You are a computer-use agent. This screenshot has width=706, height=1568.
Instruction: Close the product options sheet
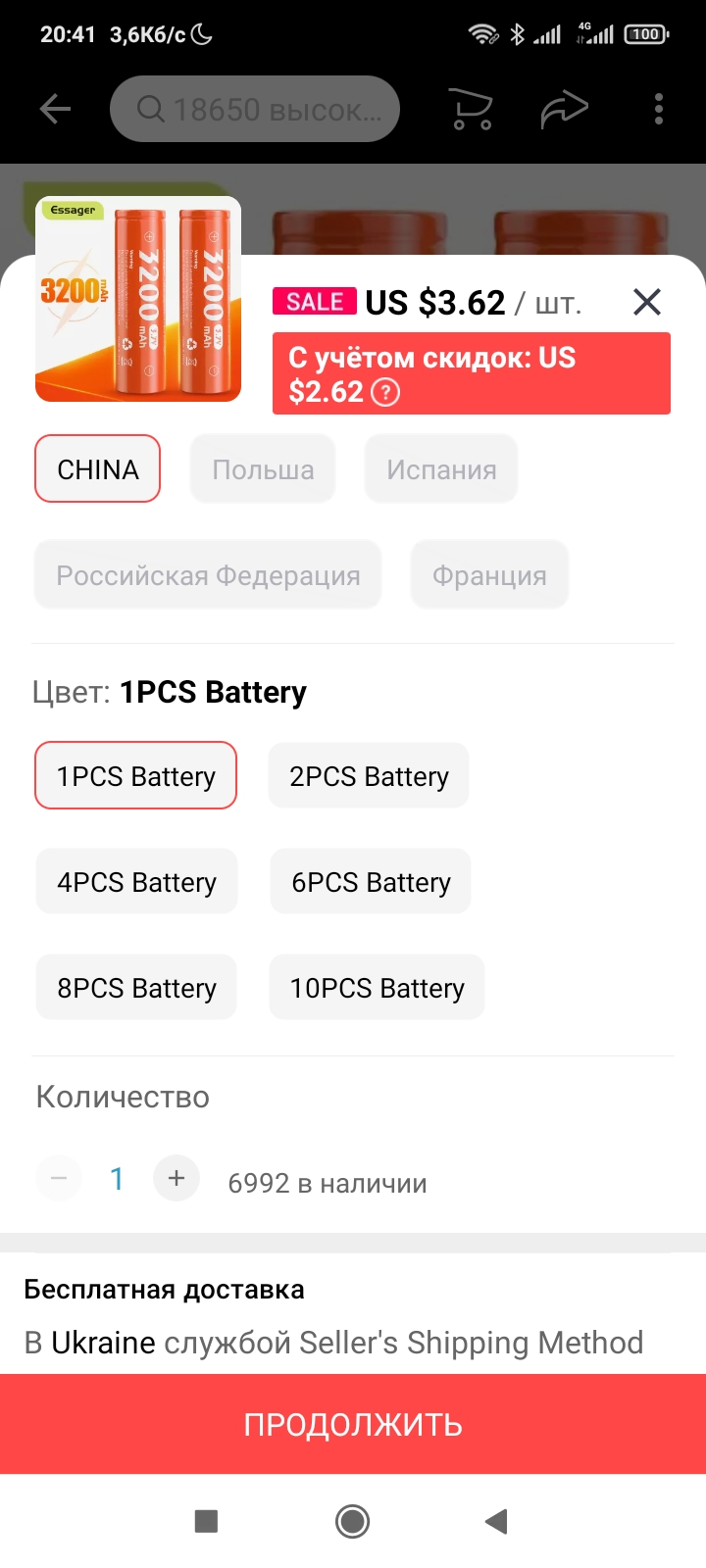click(x=647, y=302)
